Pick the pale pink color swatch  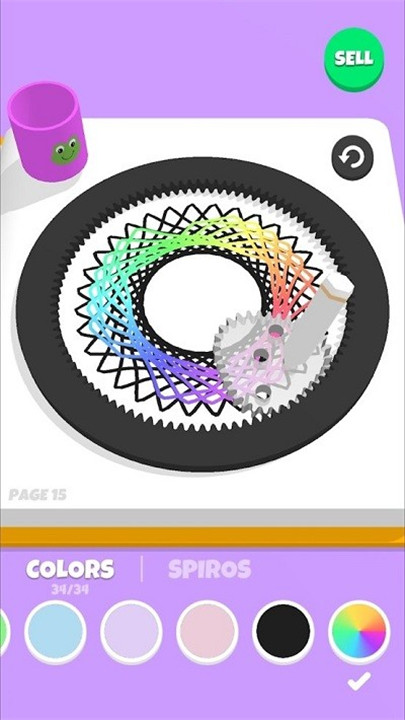[207, 632]
